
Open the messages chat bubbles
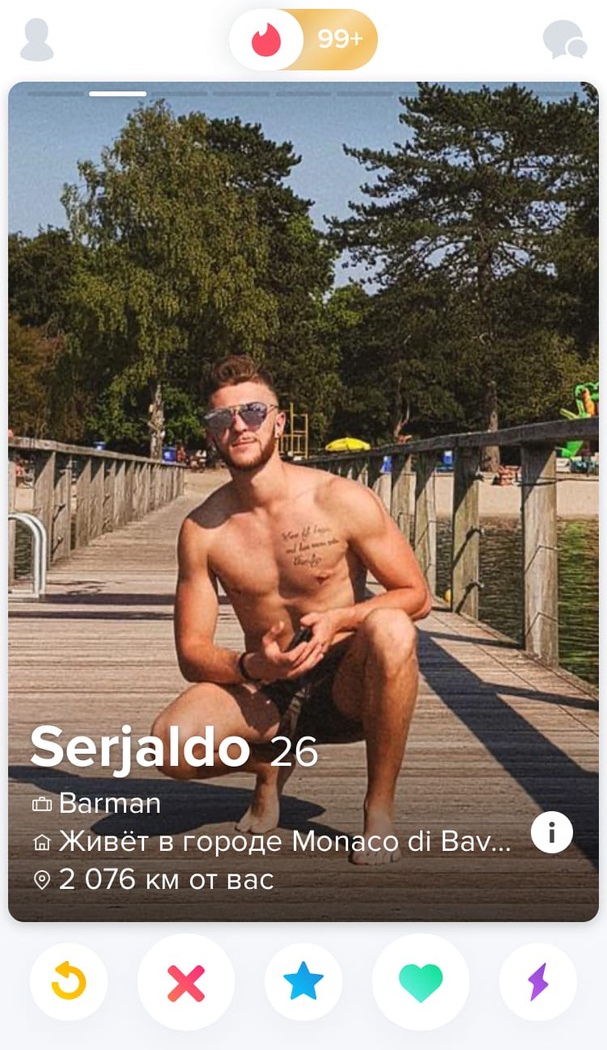(565, 40)
